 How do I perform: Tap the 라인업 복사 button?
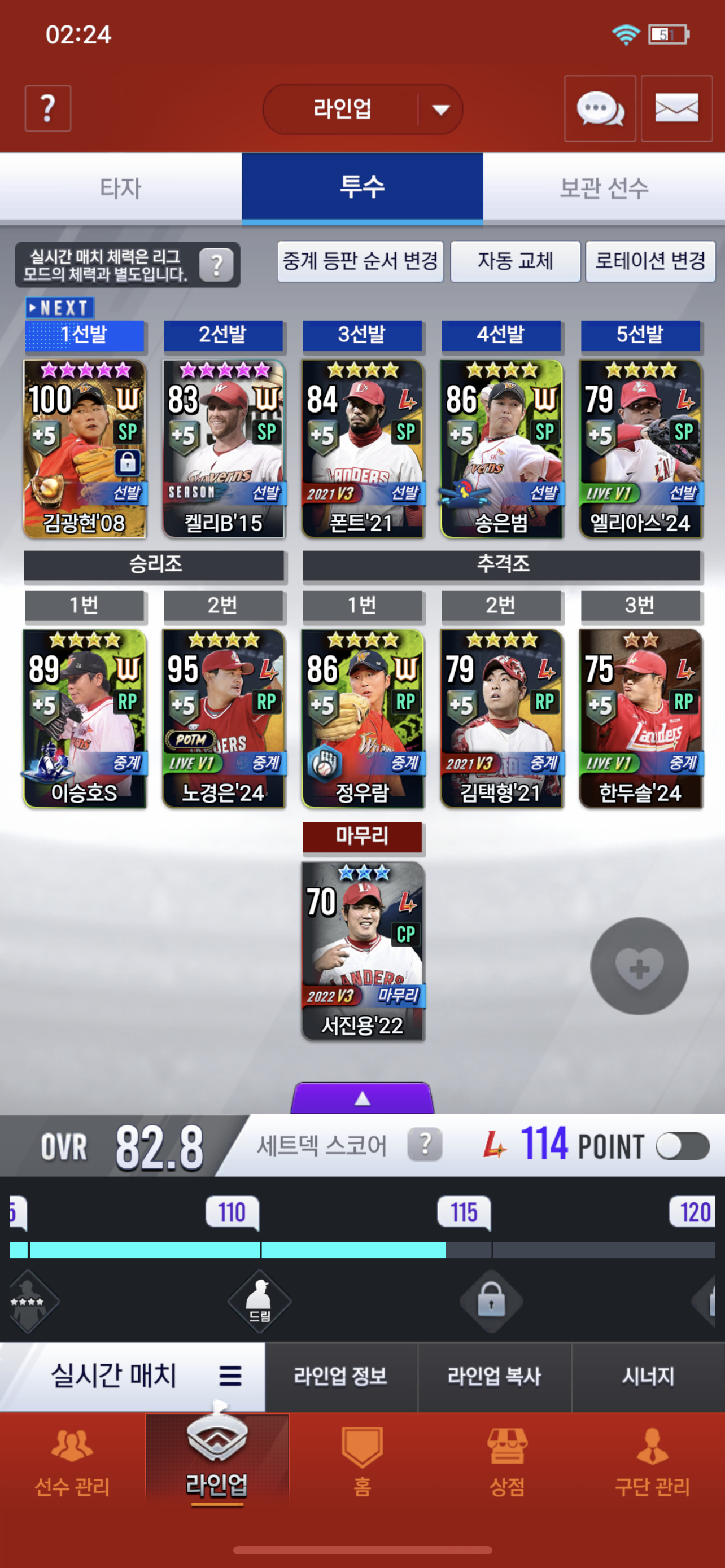[x=494, y=1376]
